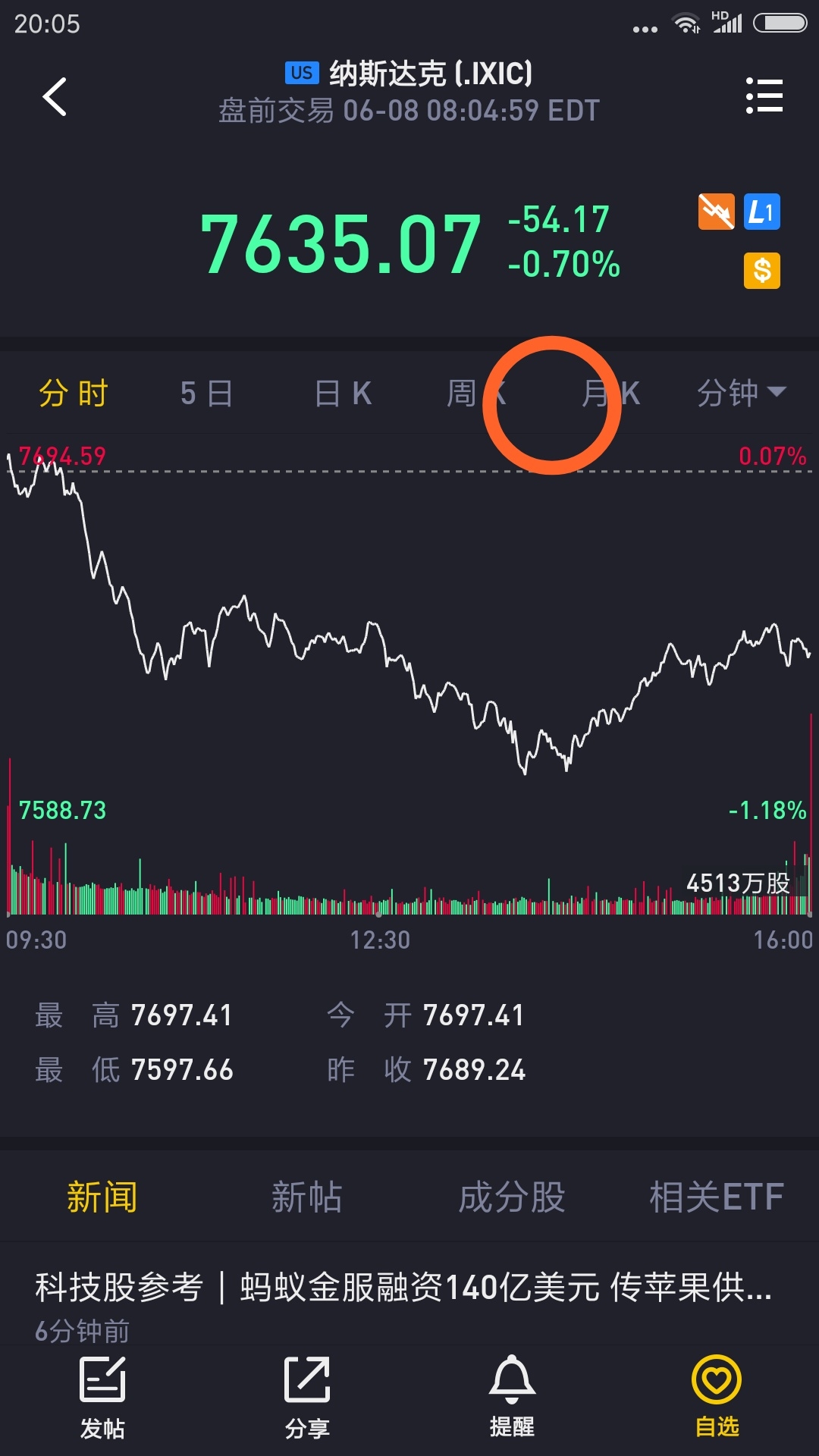Expand the 分钟 interval dropdown
This screenshot has height=1456, width=819.
(741, 394)
